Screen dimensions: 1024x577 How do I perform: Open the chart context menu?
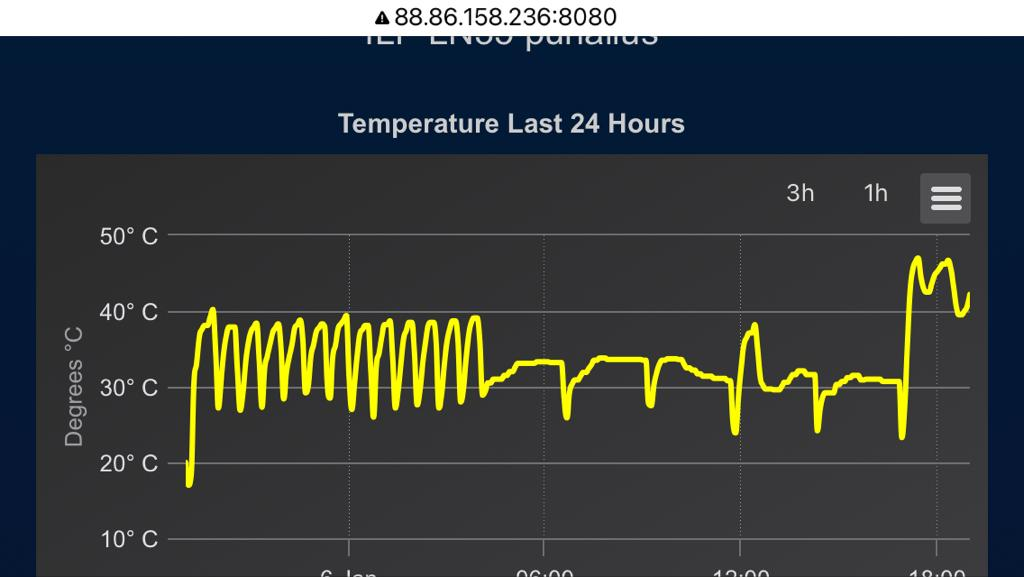point(945,198)
